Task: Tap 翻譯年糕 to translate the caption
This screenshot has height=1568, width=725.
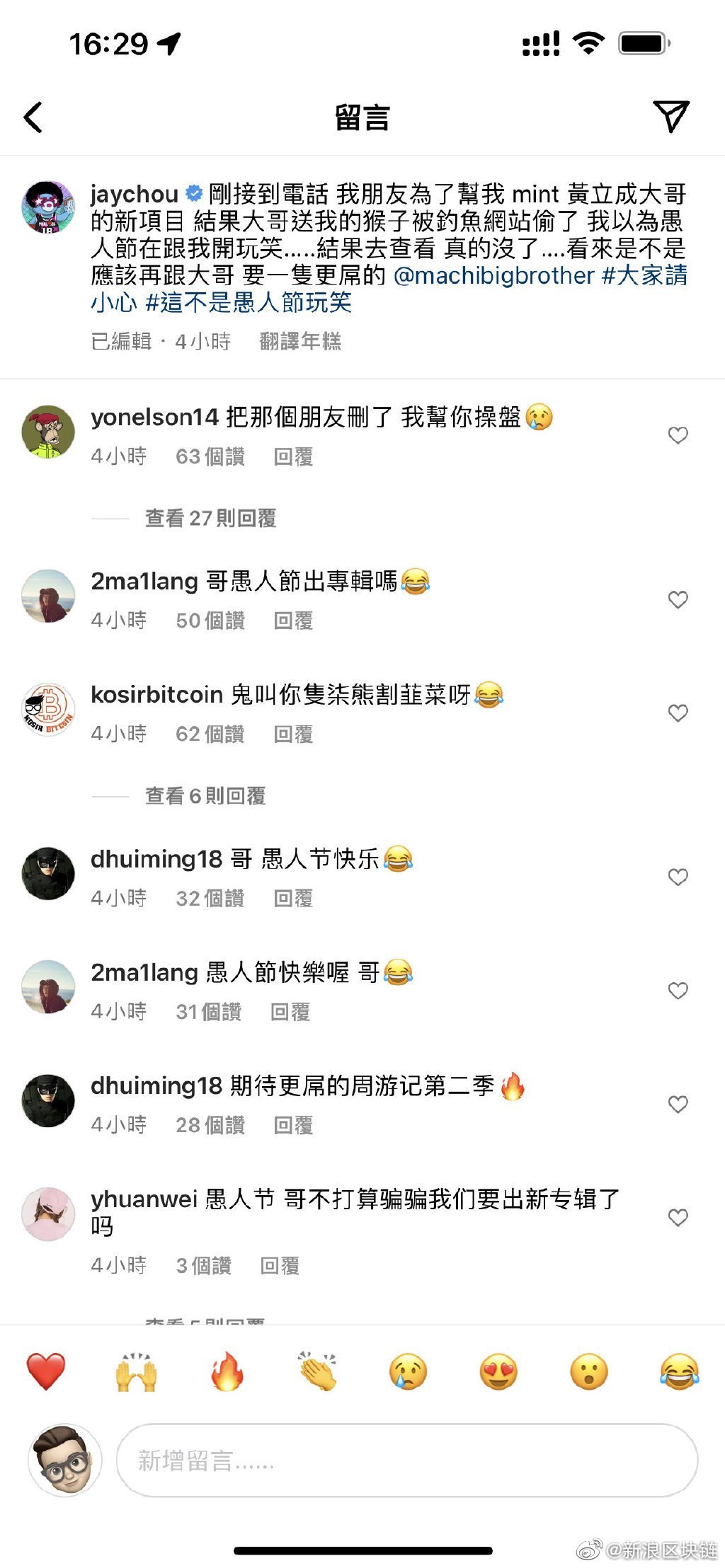Action: click(x=300, y=342)
